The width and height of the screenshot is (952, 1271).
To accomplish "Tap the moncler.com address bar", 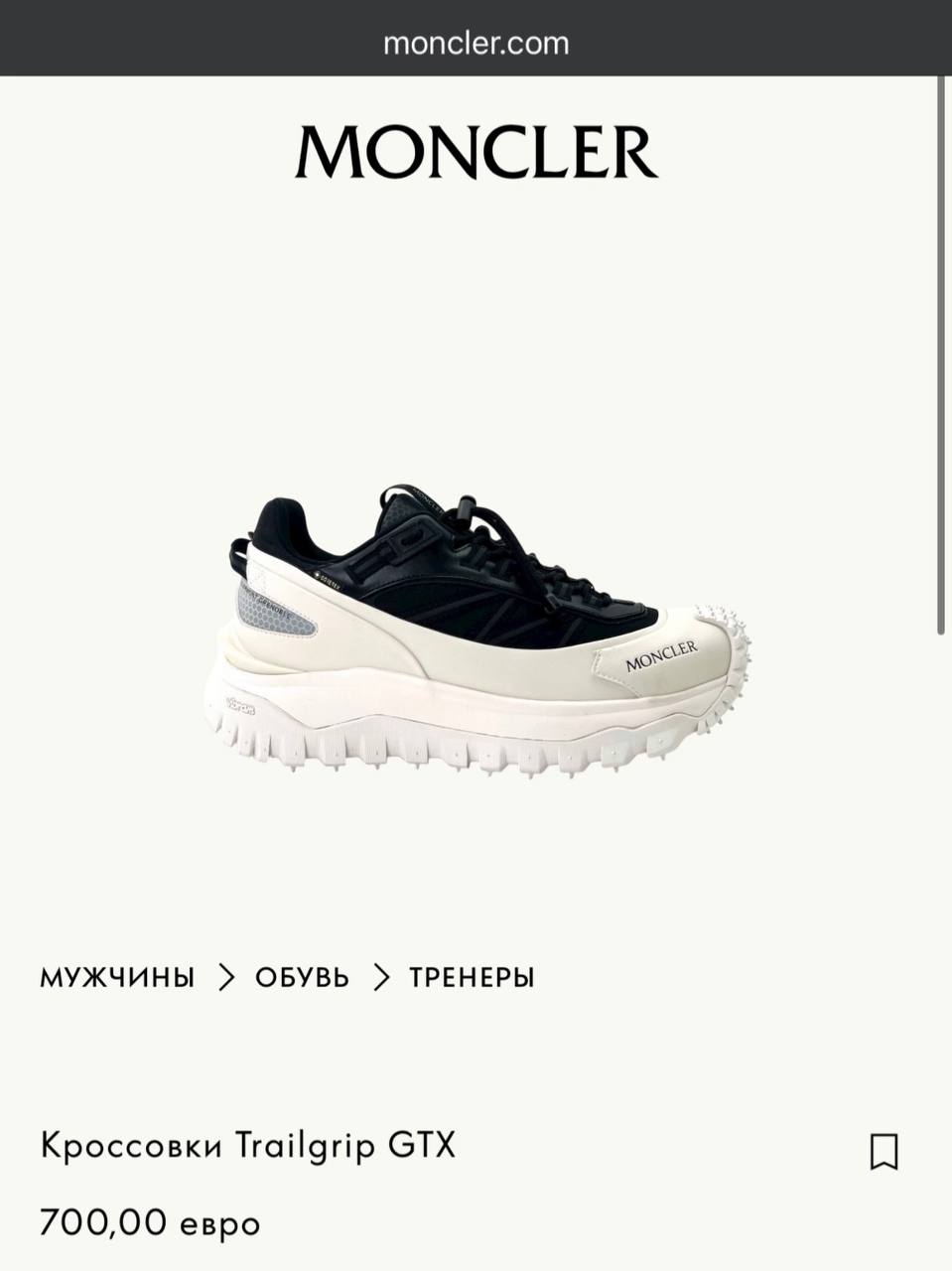I will 476,43.
